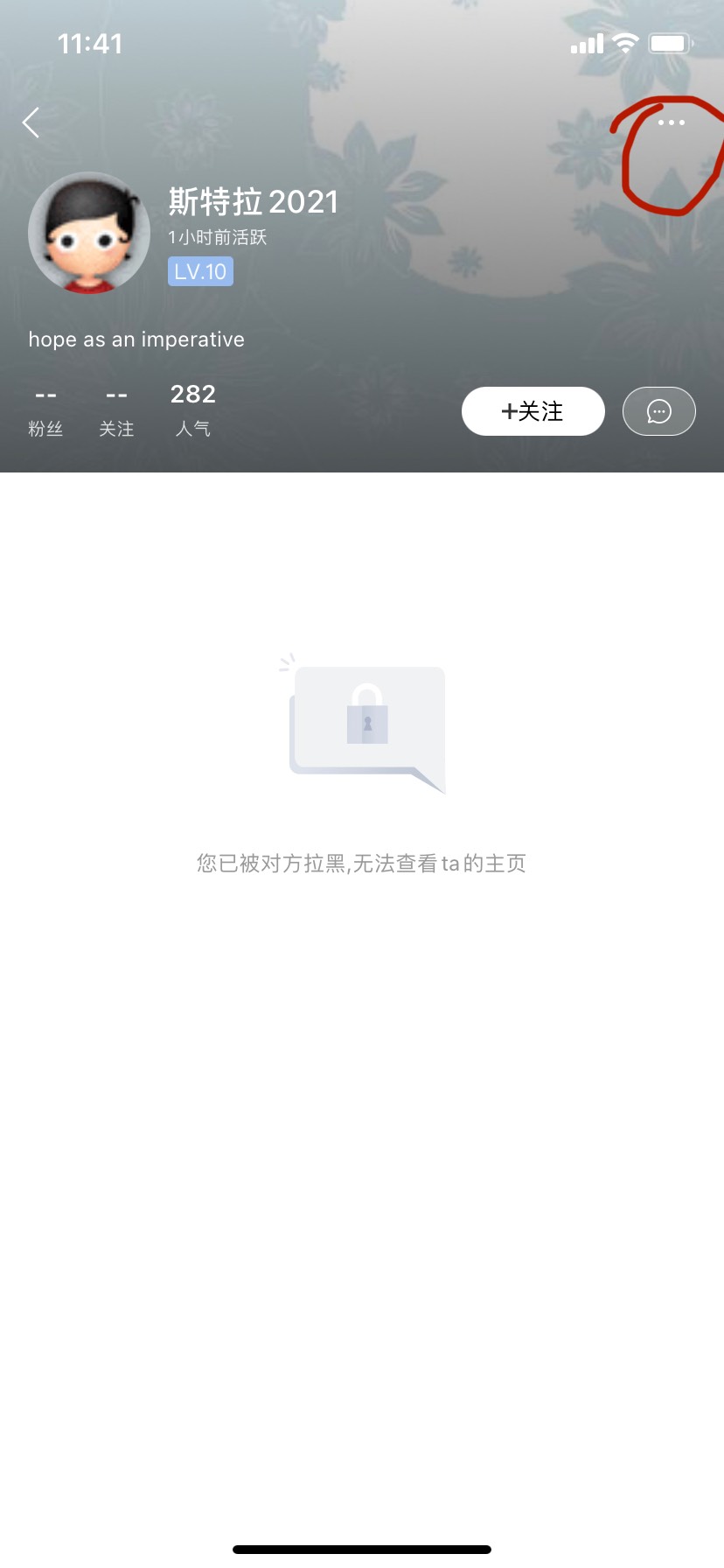
Task: View 斯特拉2021's profile avatar
Action: 89,234
